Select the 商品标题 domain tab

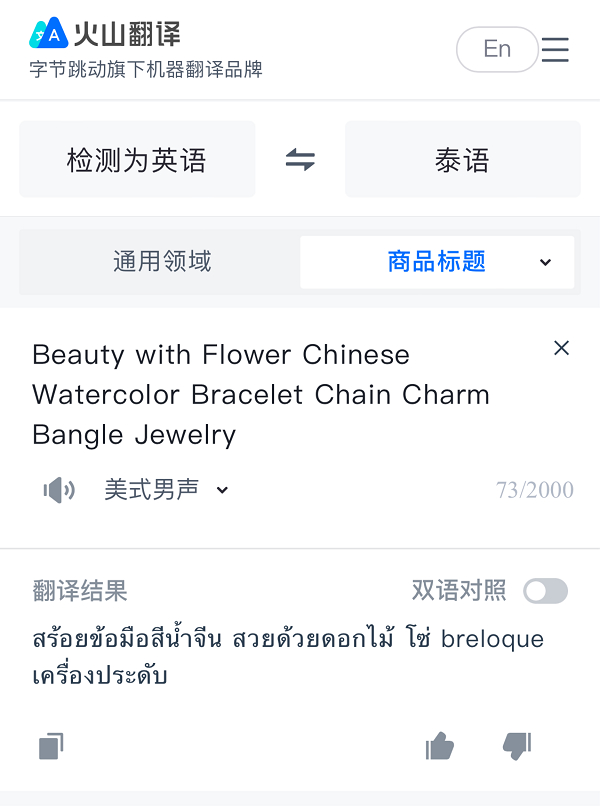[437, 262]
